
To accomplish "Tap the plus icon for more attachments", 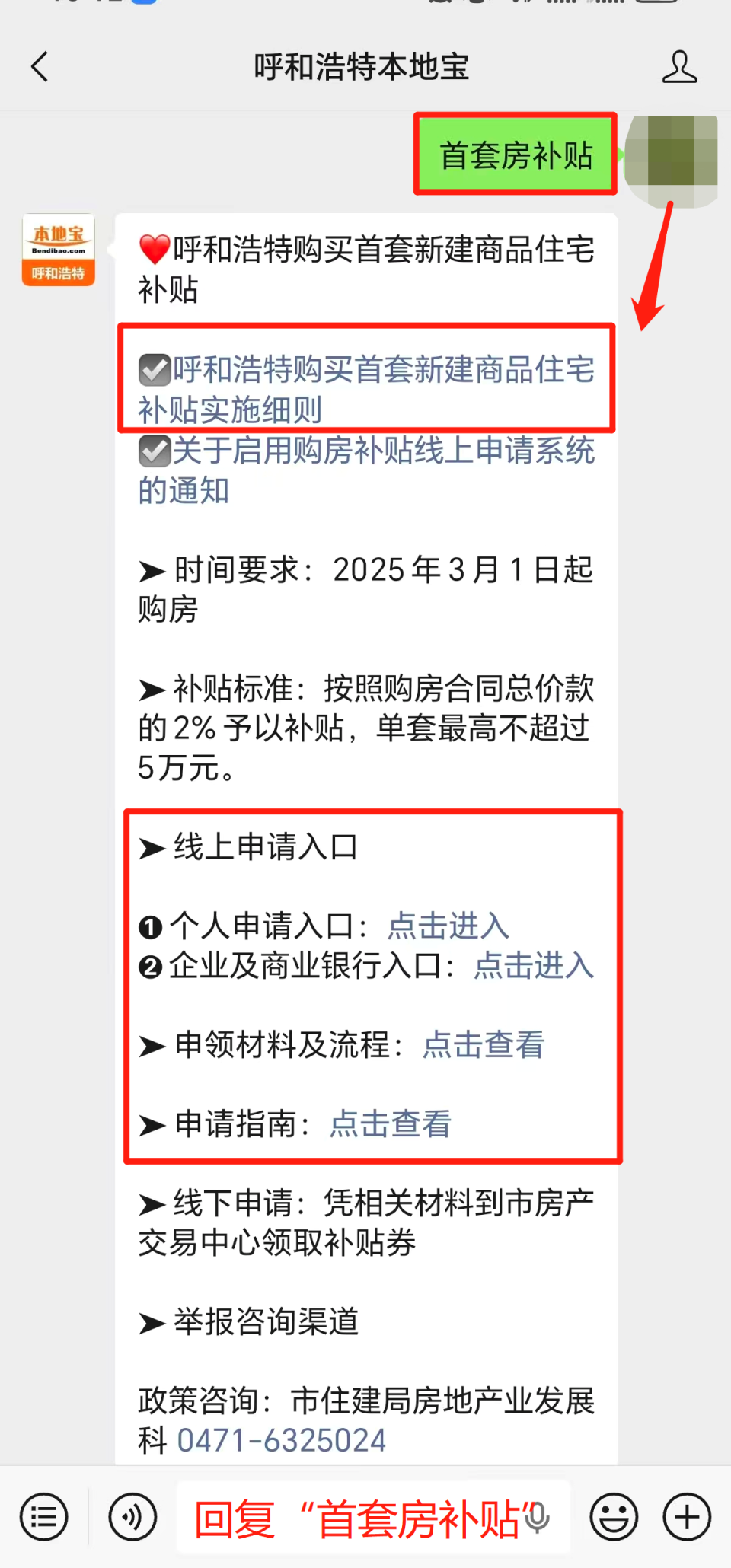I will click(685, 1517).
